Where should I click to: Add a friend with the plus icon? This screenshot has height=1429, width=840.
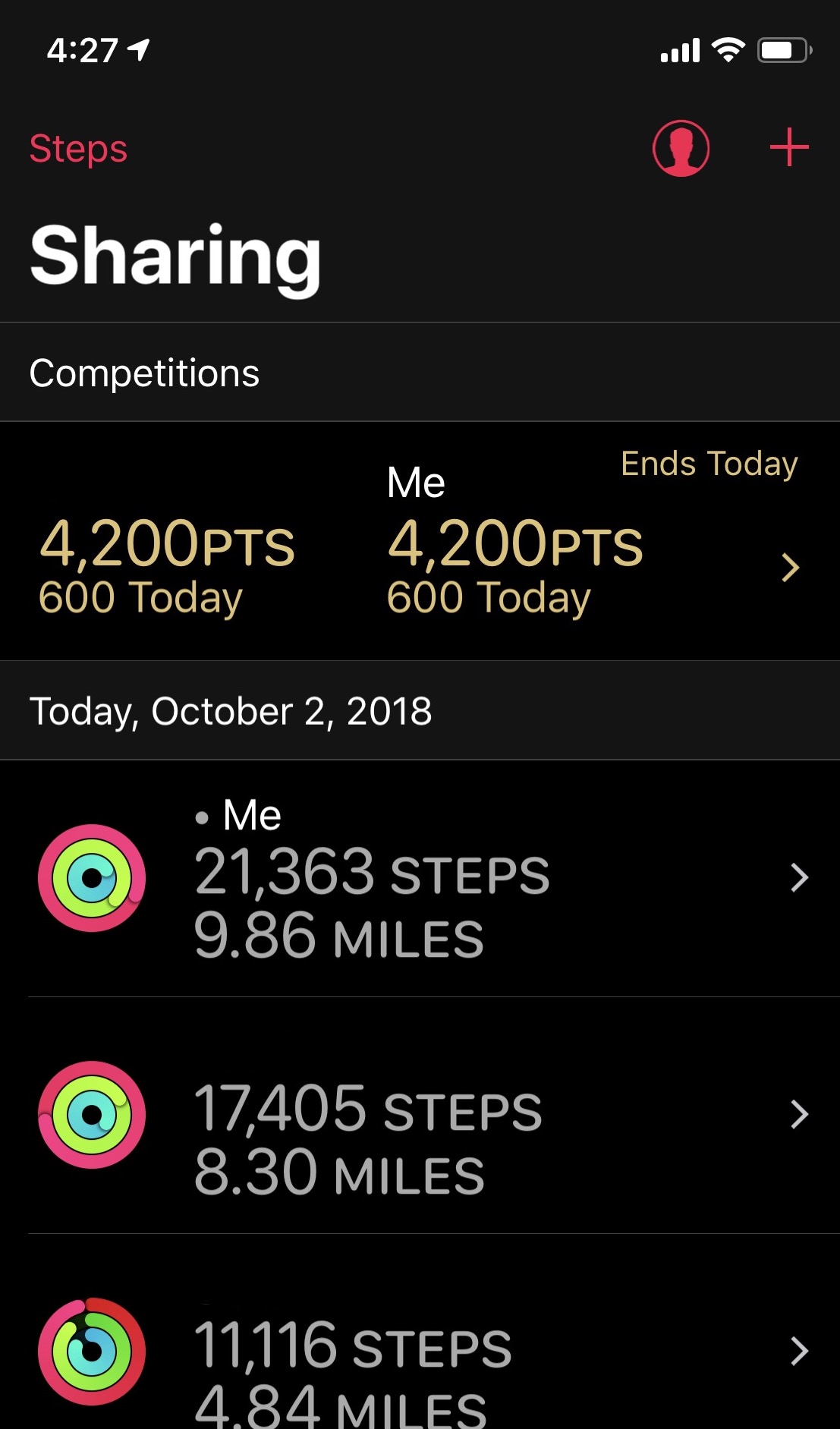coord(788,147)
